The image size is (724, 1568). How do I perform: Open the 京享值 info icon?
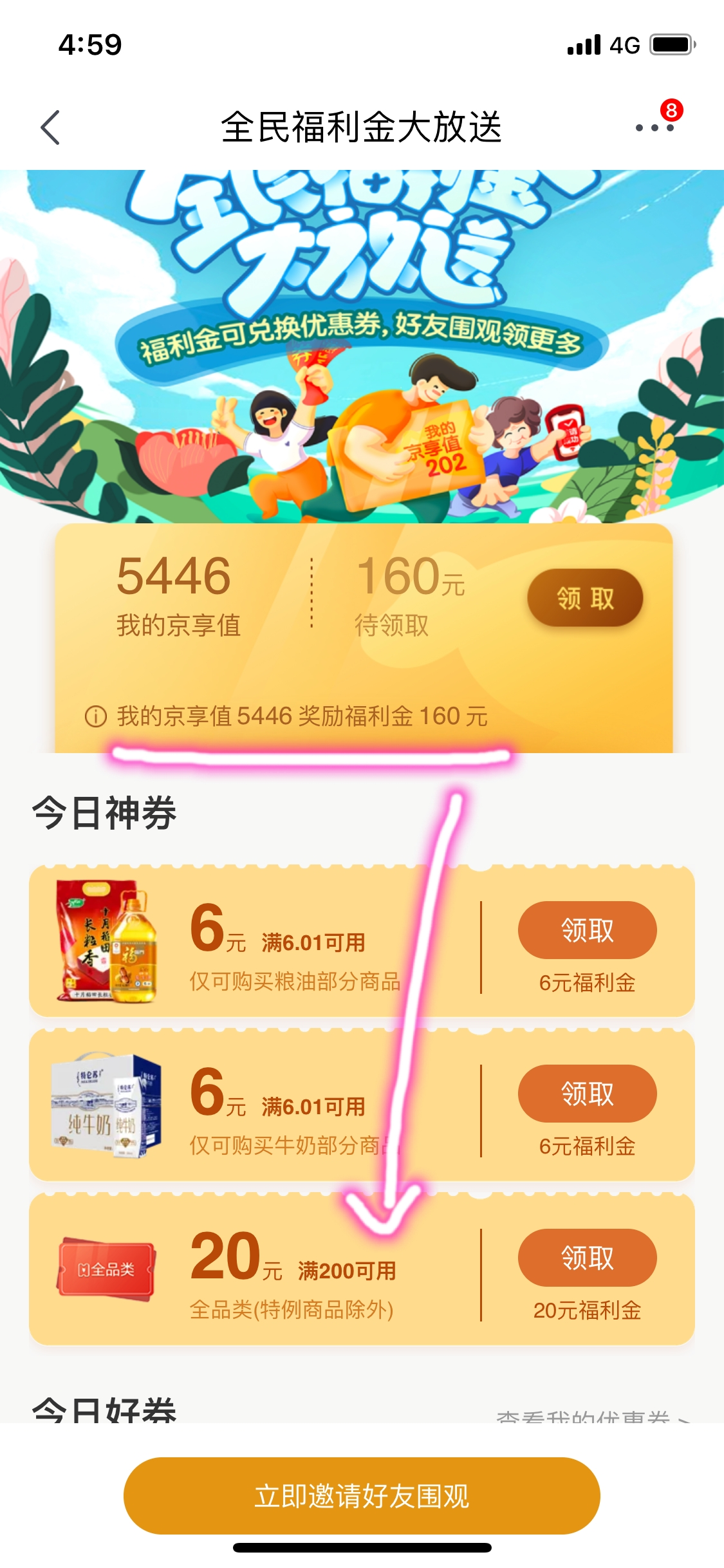(x=96, y=716)
